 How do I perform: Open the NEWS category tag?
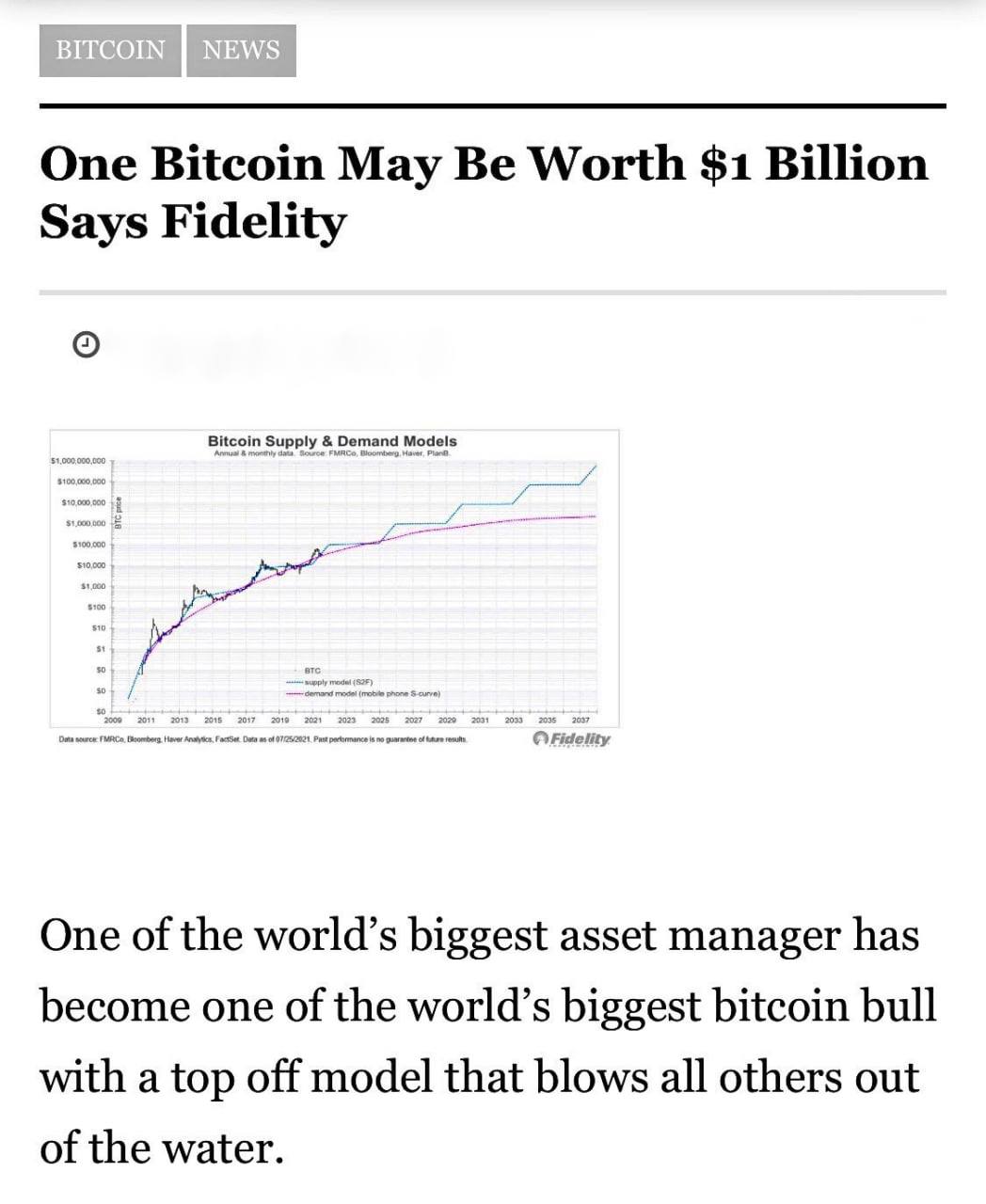(x=242, y=51)
